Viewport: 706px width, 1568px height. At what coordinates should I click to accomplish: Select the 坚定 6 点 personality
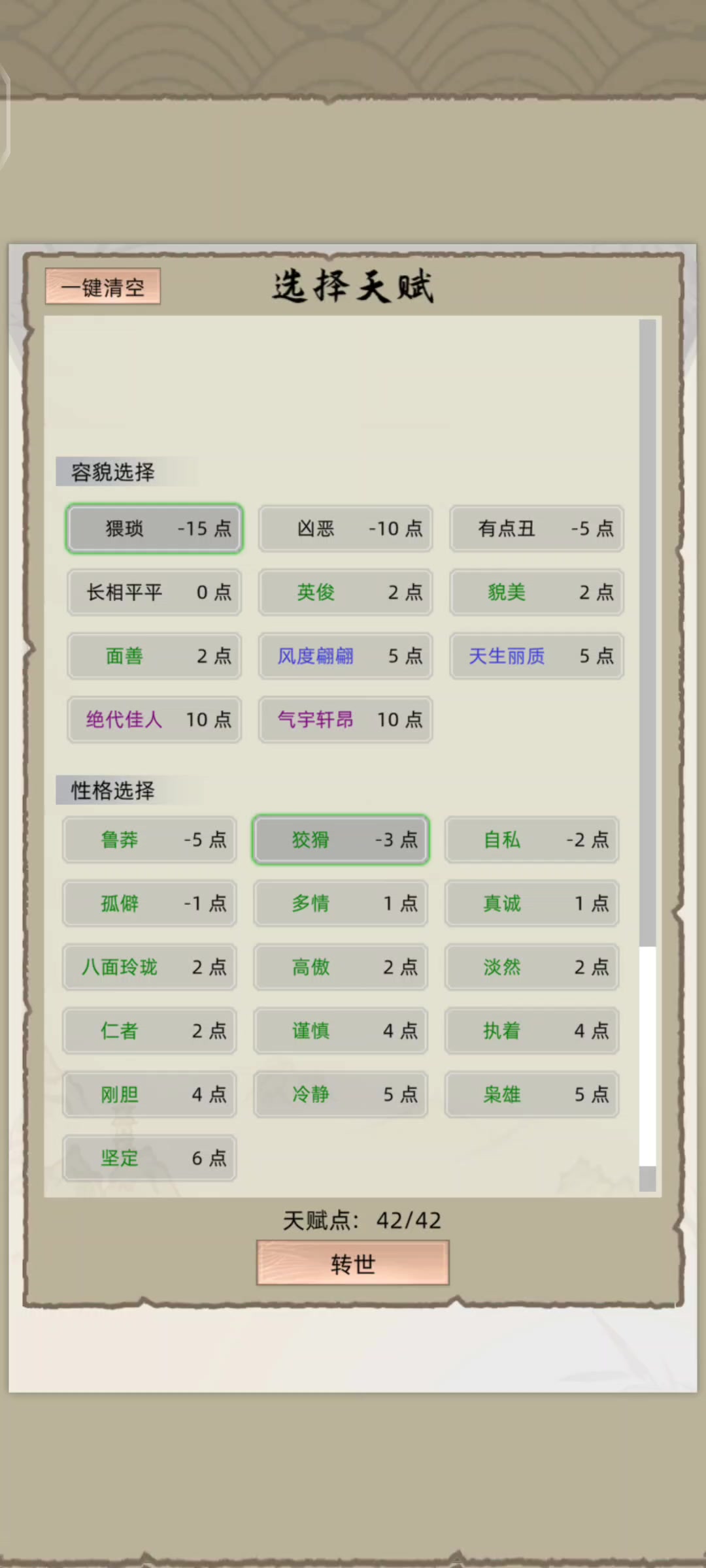(x=150, y=1158)
